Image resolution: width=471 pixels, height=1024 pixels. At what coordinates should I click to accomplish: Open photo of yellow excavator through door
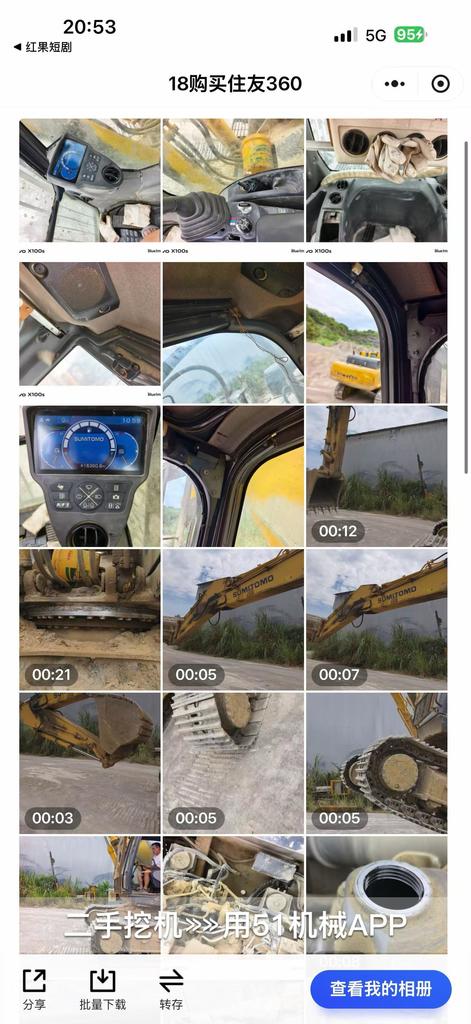point(377,332)
